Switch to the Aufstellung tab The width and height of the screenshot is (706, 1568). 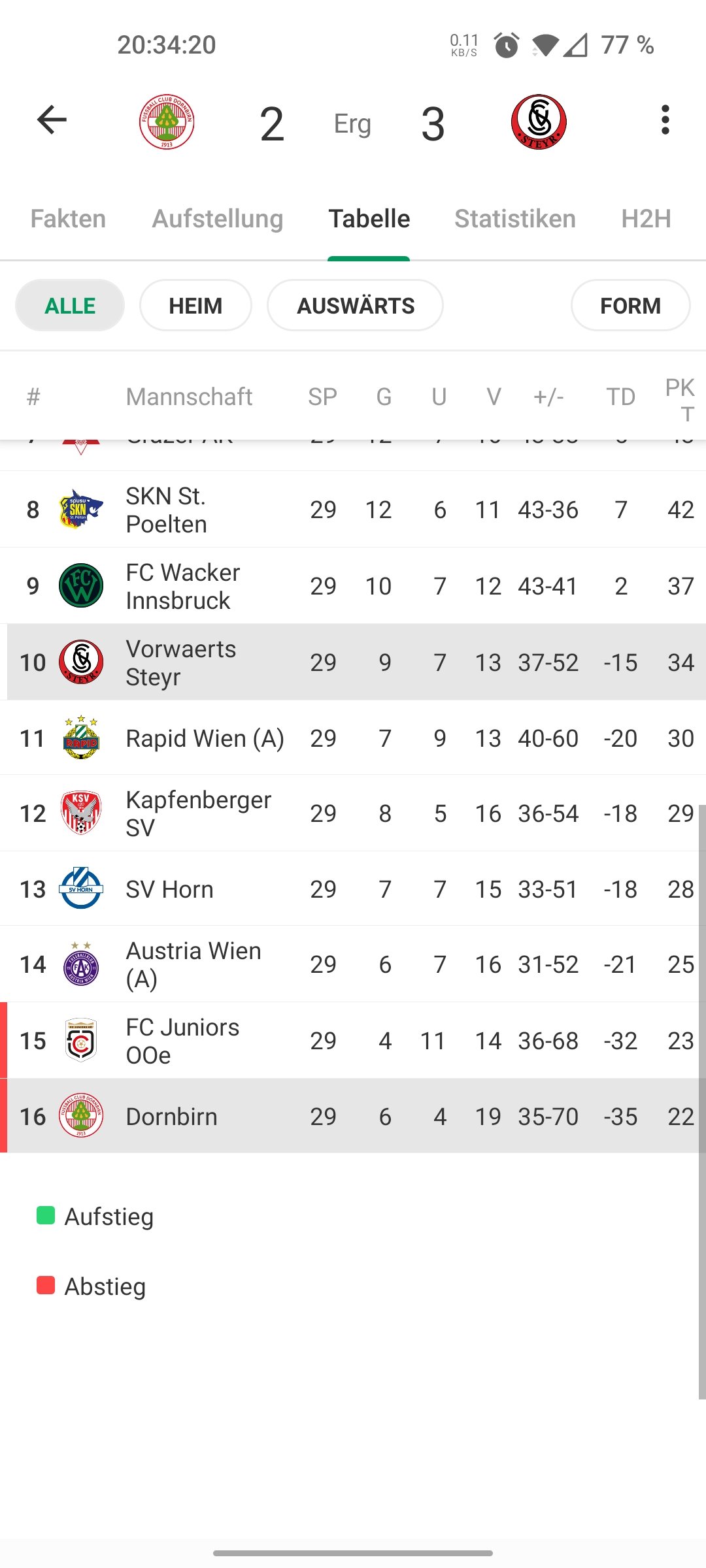pos(218,219)
